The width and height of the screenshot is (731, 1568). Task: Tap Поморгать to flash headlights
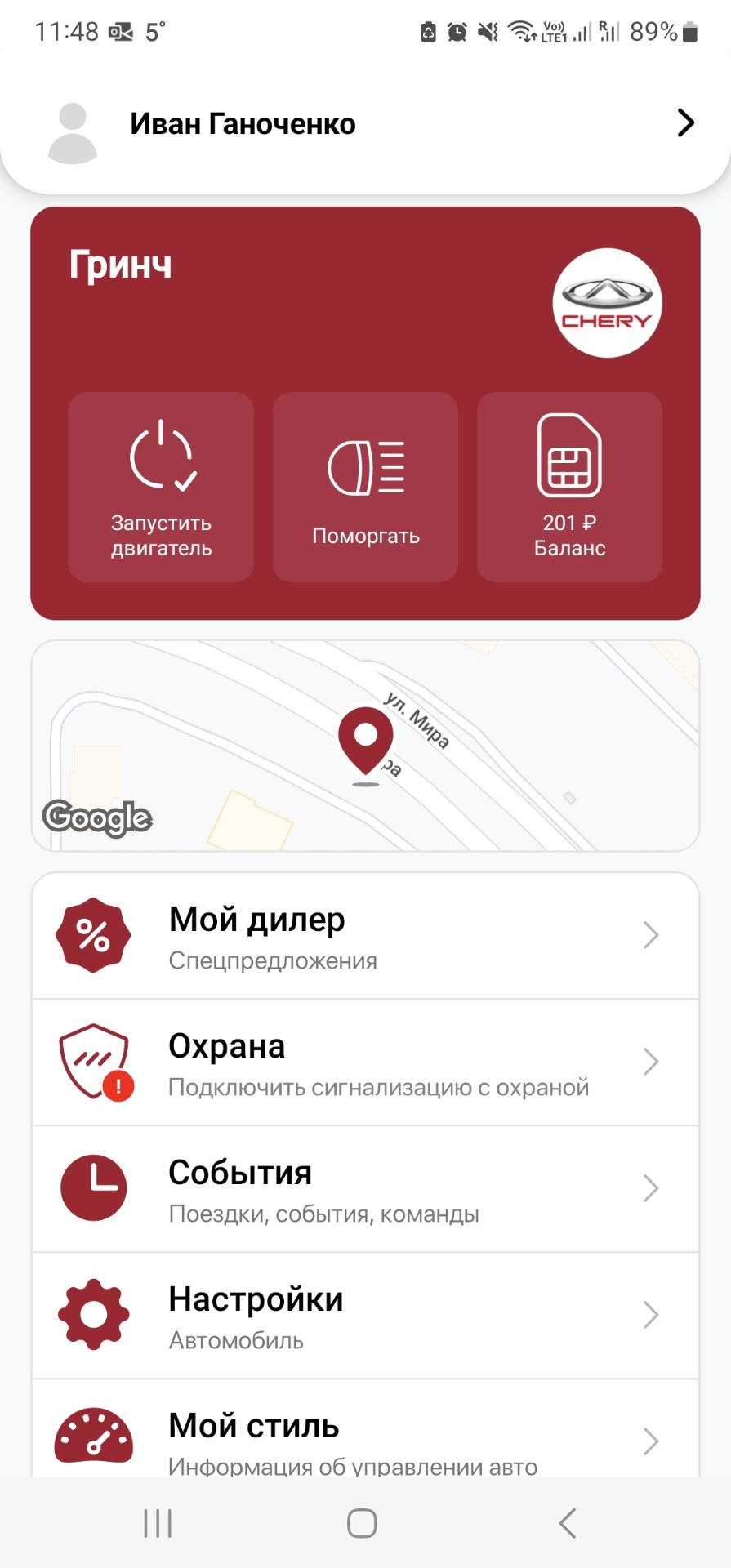[x=365, y=487]
